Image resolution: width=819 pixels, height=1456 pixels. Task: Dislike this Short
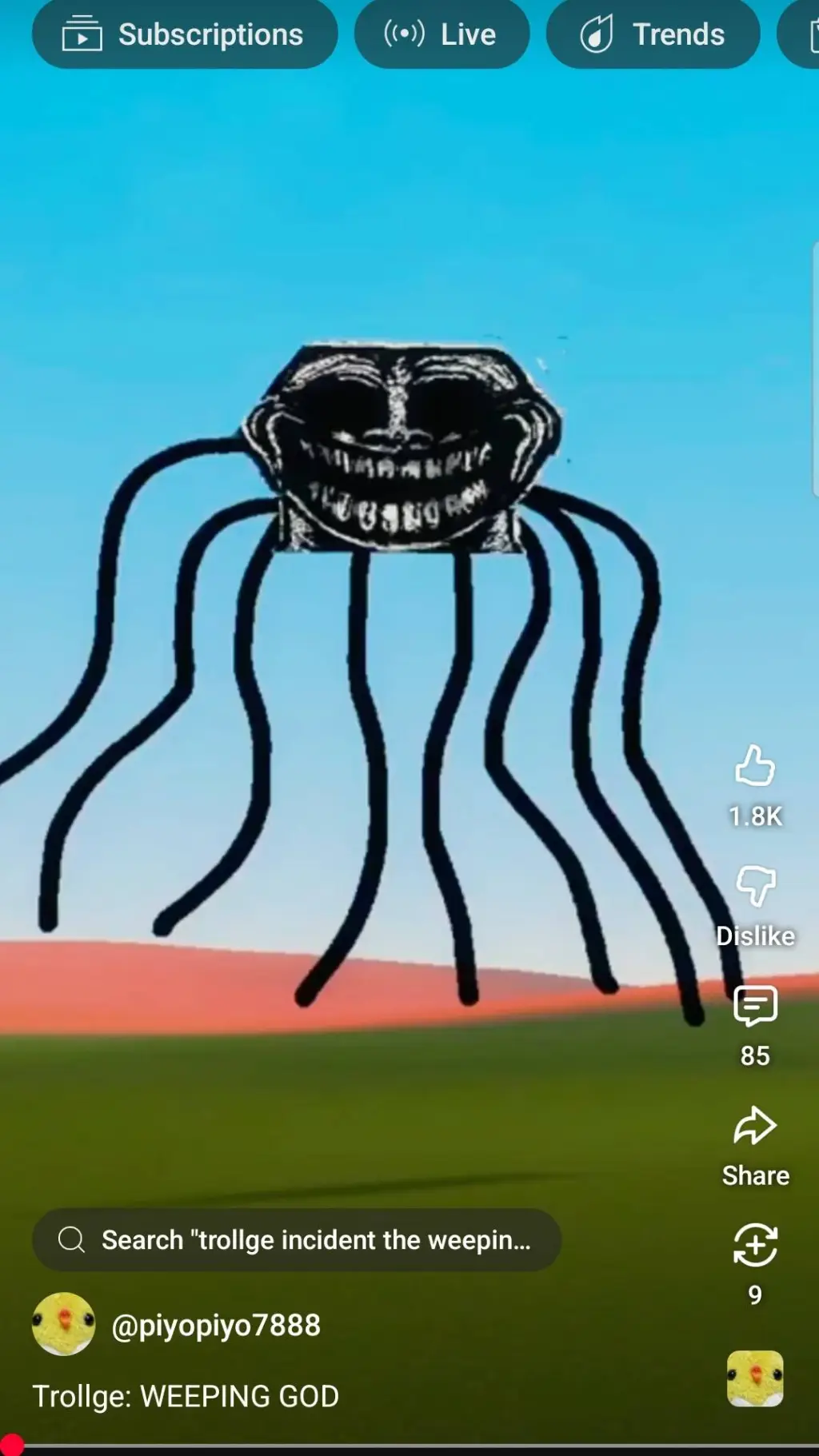point(755,887)
